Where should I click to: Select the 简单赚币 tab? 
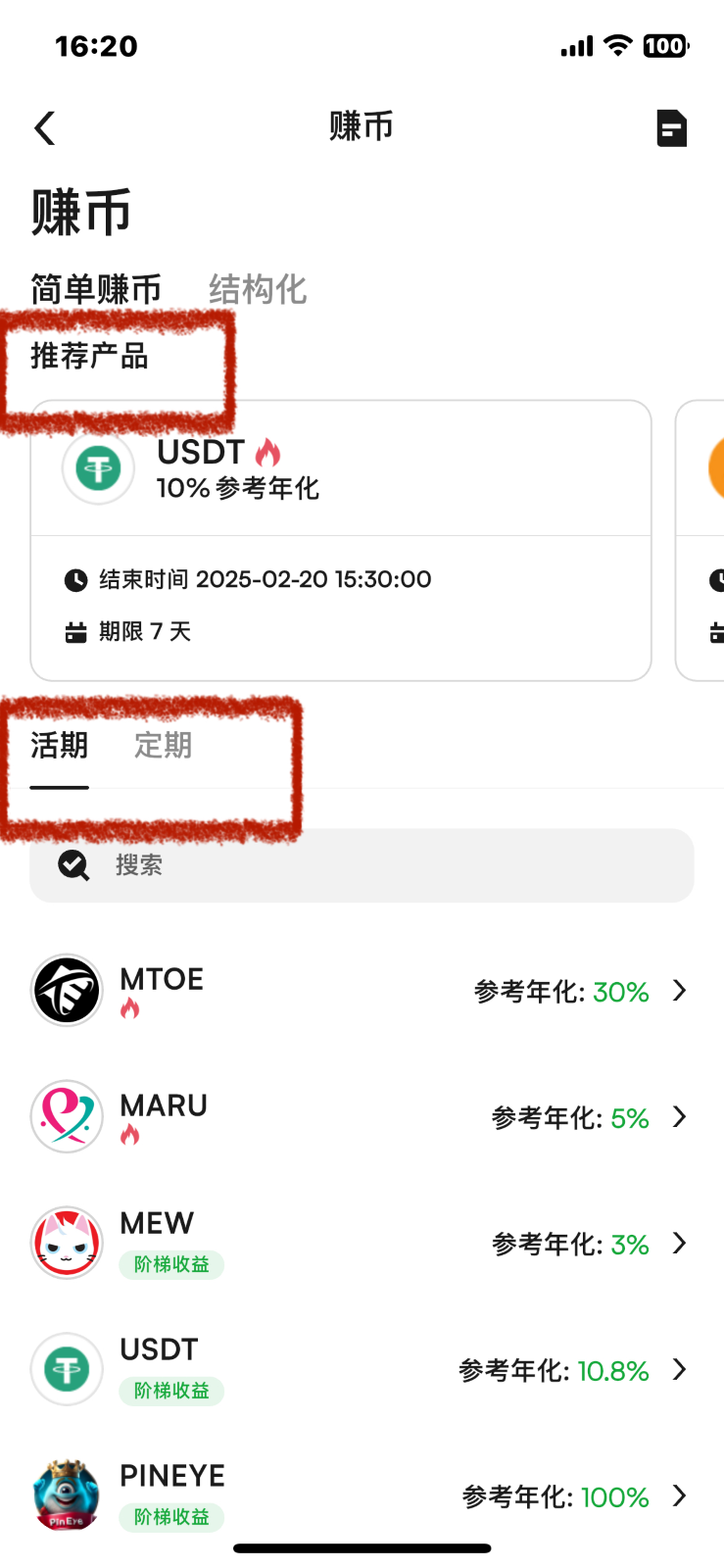coord(96,290)
